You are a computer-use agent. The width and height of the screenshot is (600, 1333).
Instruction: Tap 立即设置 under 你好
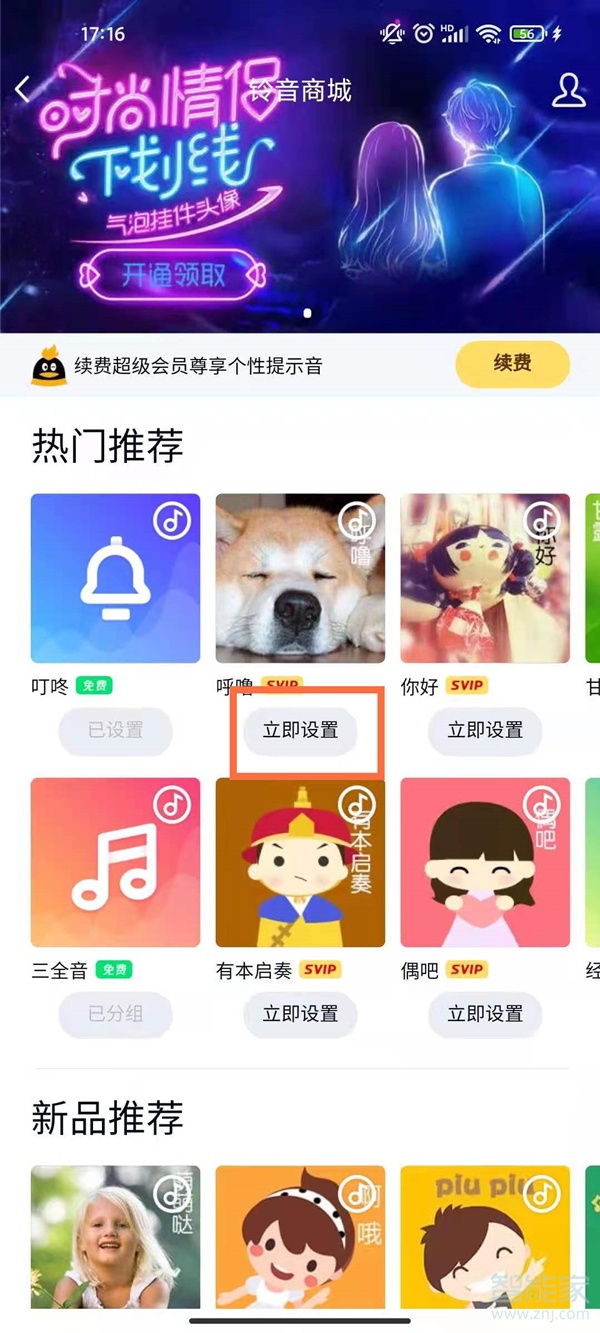[x=485, y=730]
